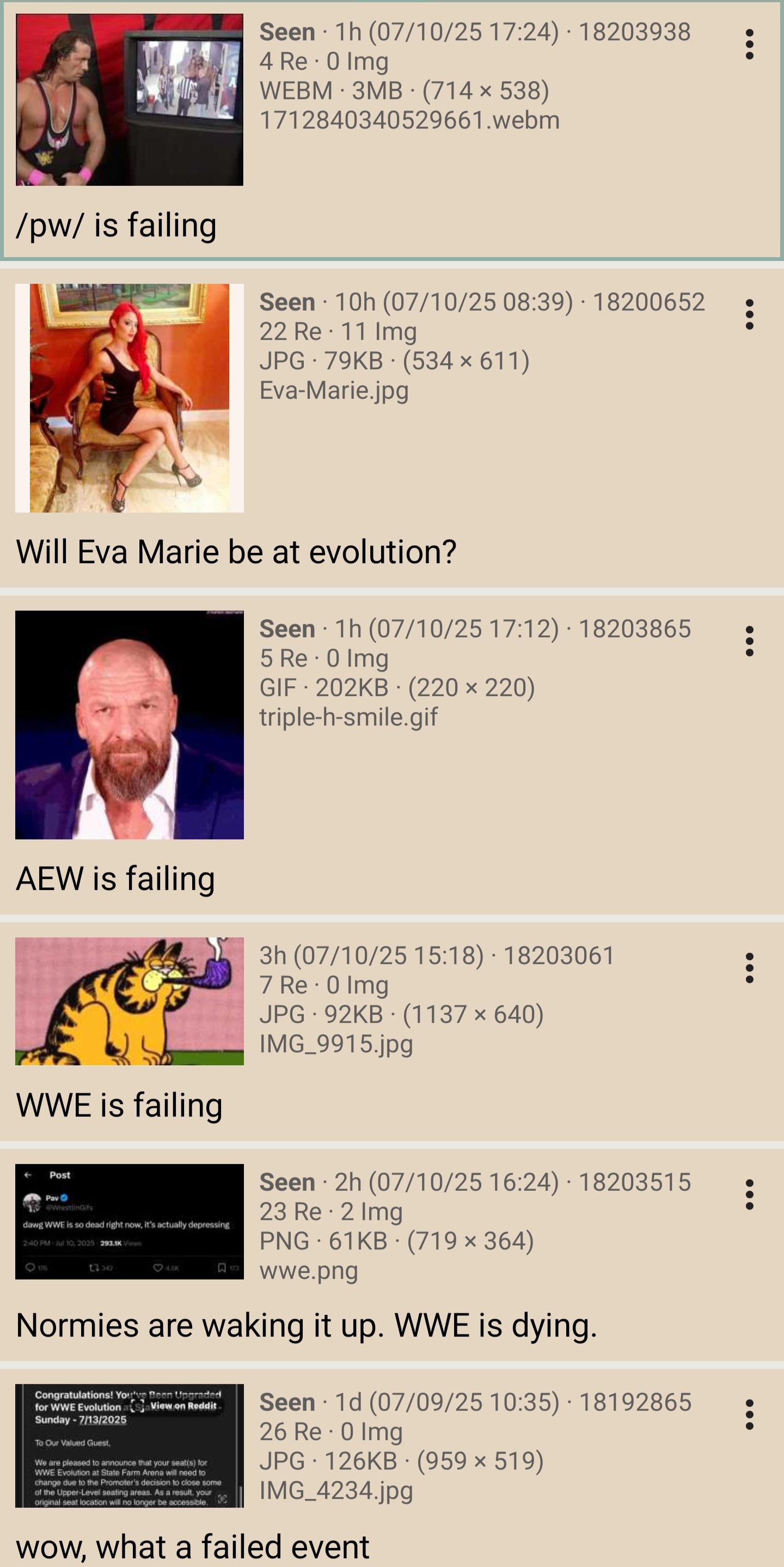Screen dimensions: 784x1567
Task: View the triple-h-smile.gif thumbnail
Action: 130,724
